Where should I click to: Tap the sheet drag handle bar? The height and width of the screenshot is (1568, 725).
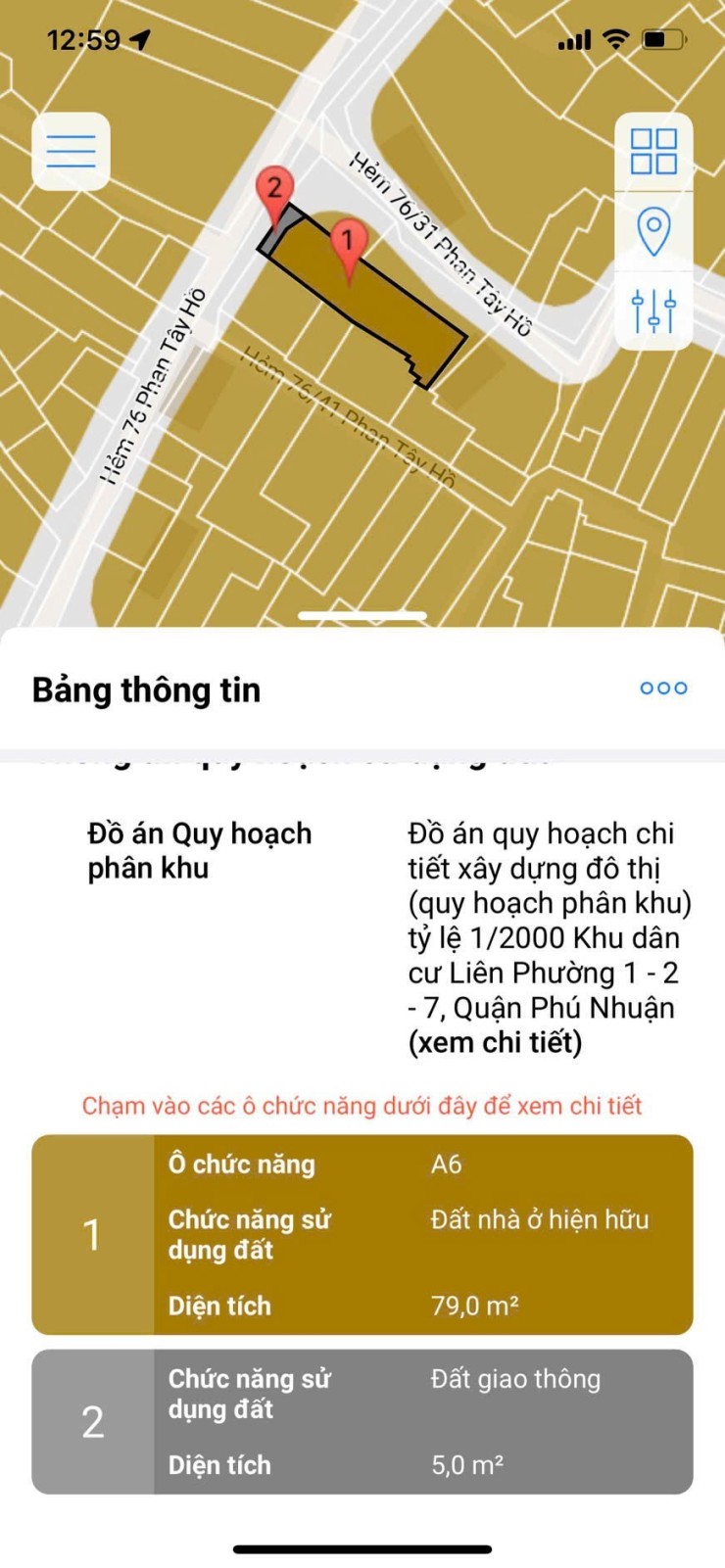pyautogui.click(x=362, y=616)
